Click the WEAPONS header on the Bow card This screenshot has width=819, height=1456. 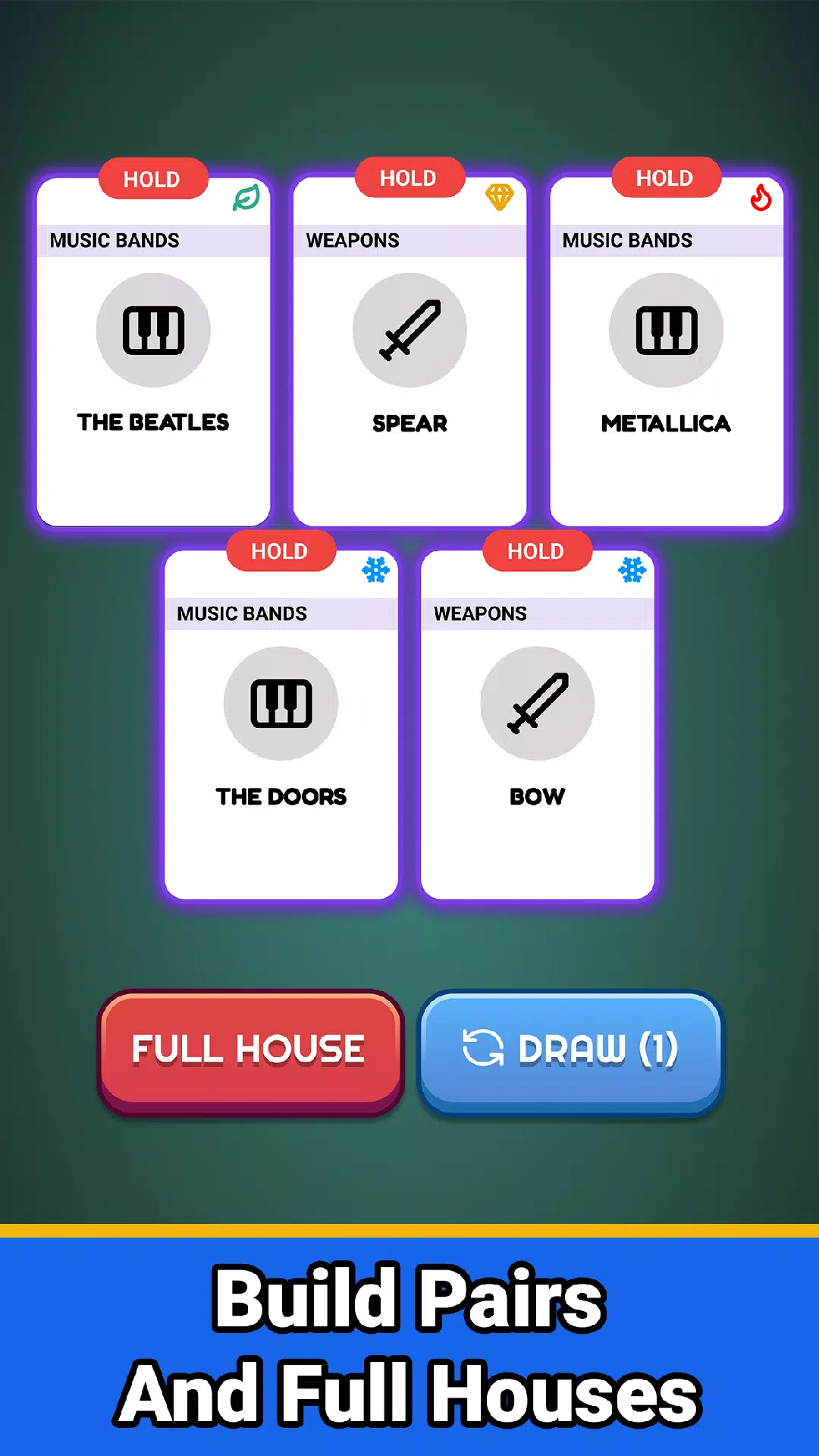[x=481, y=613]
